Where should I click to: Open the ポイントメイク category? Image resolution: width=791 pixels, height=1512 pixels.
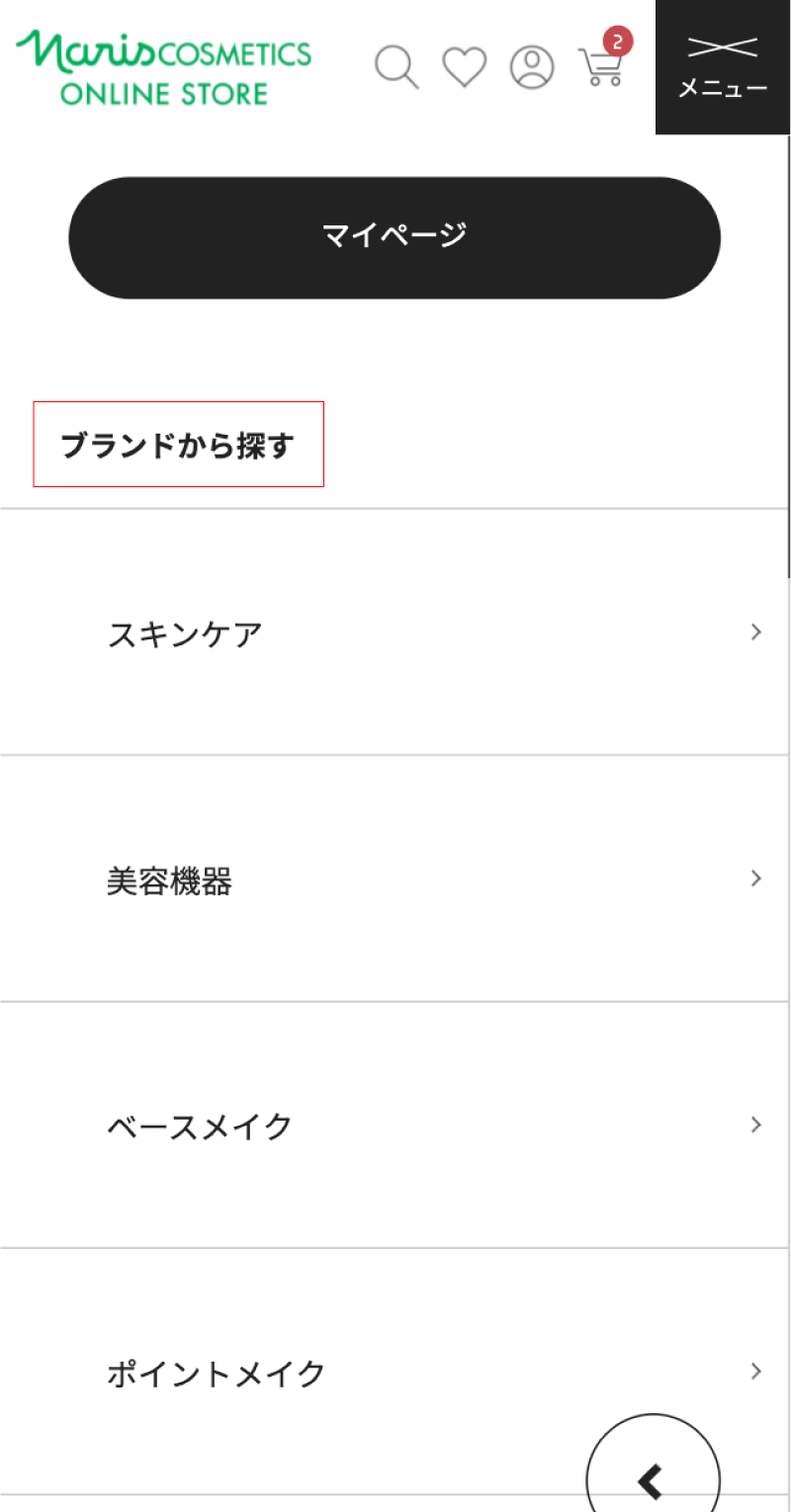pos(395,1372)
